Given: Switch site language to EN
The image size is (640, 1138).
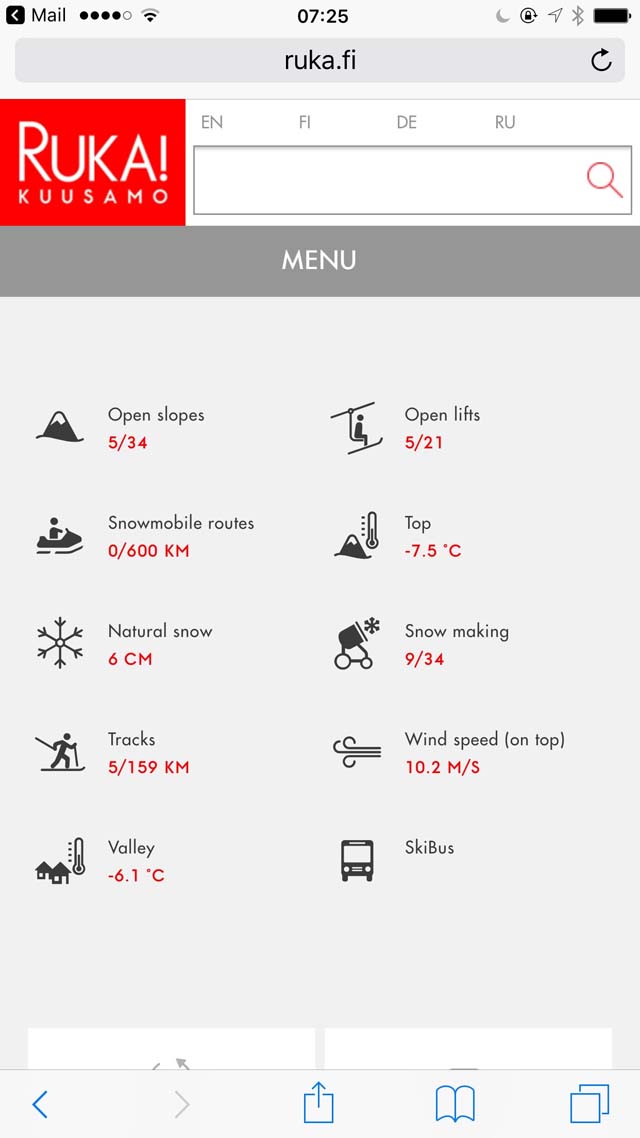Looking at the screenshot, I should coord(212,122).
